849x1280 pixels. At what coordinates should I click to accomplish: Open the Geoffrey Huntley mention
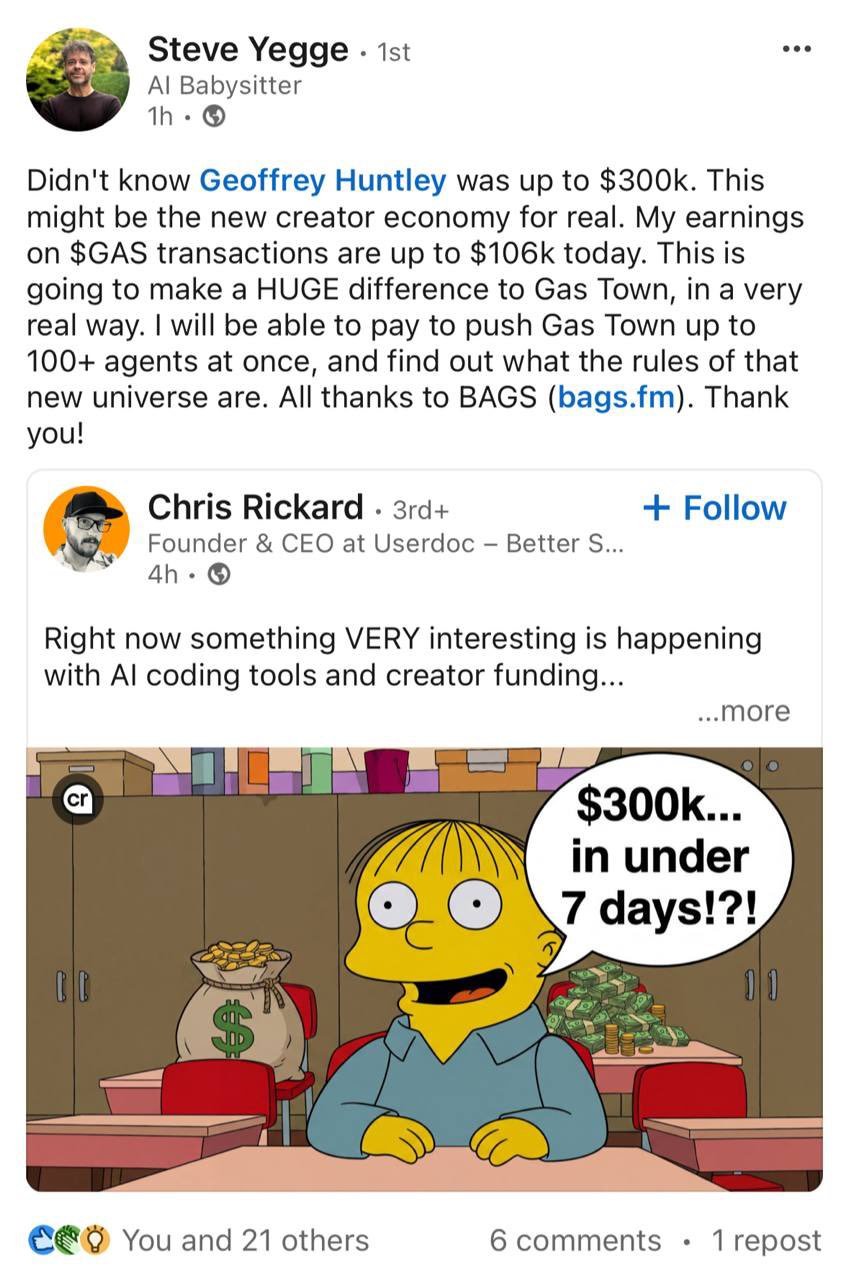point(322,181)
